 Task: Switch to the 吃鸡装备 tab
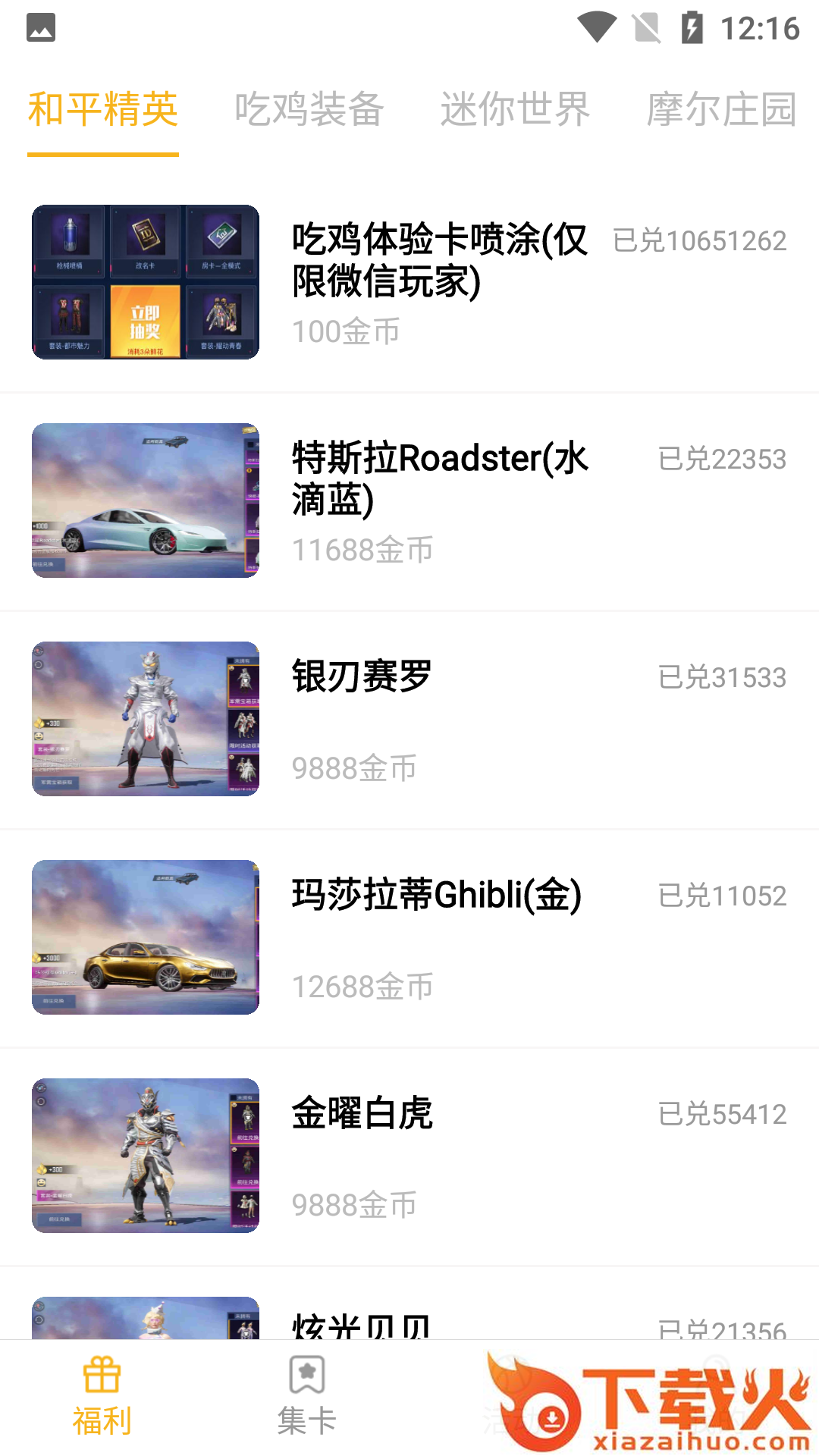coord(309,109)
